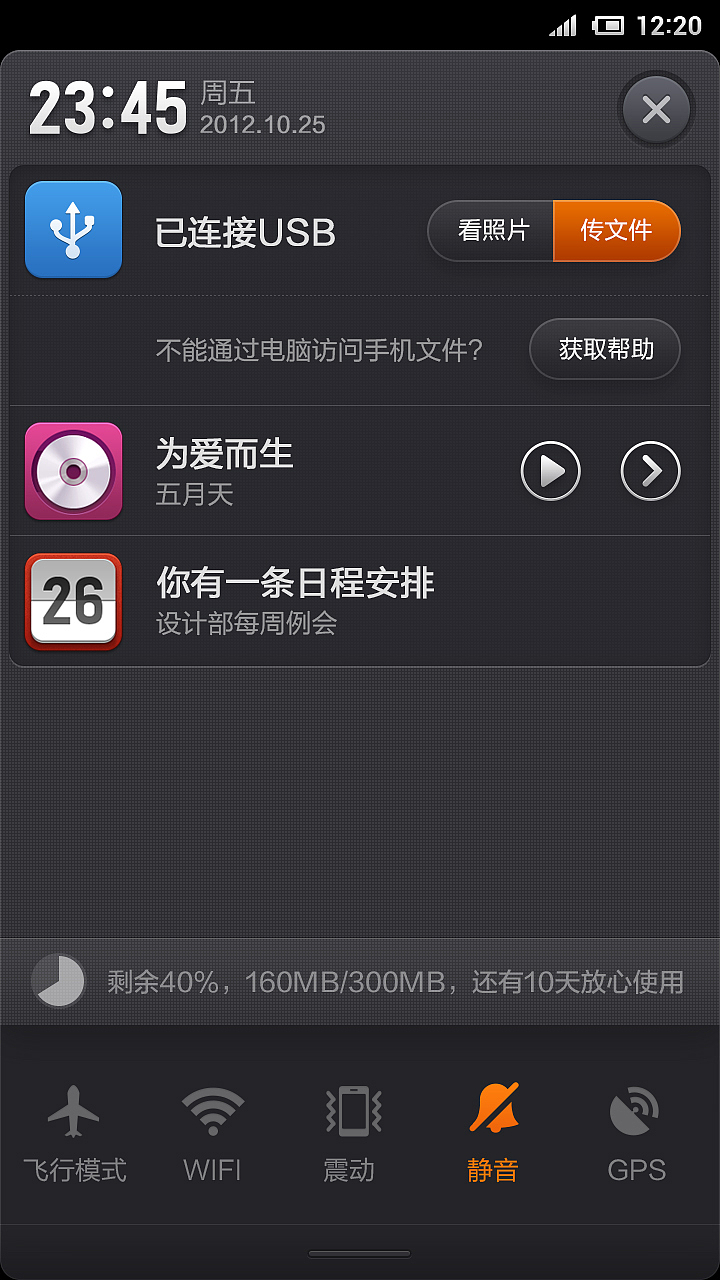720x1280 pixels.
Task: Switch USB mode to 看照片
Action: [x=495, y=231]
